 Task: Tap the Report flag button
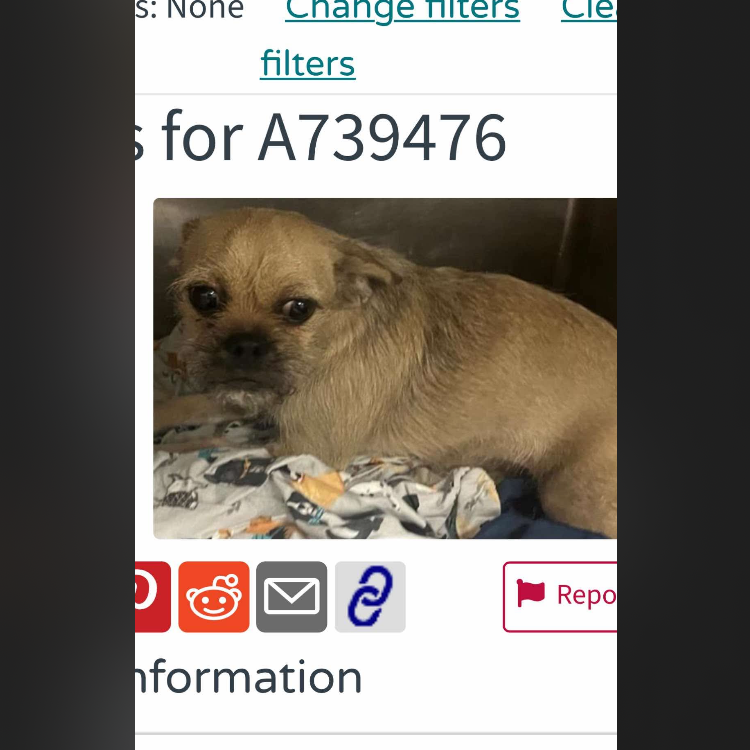560,596
